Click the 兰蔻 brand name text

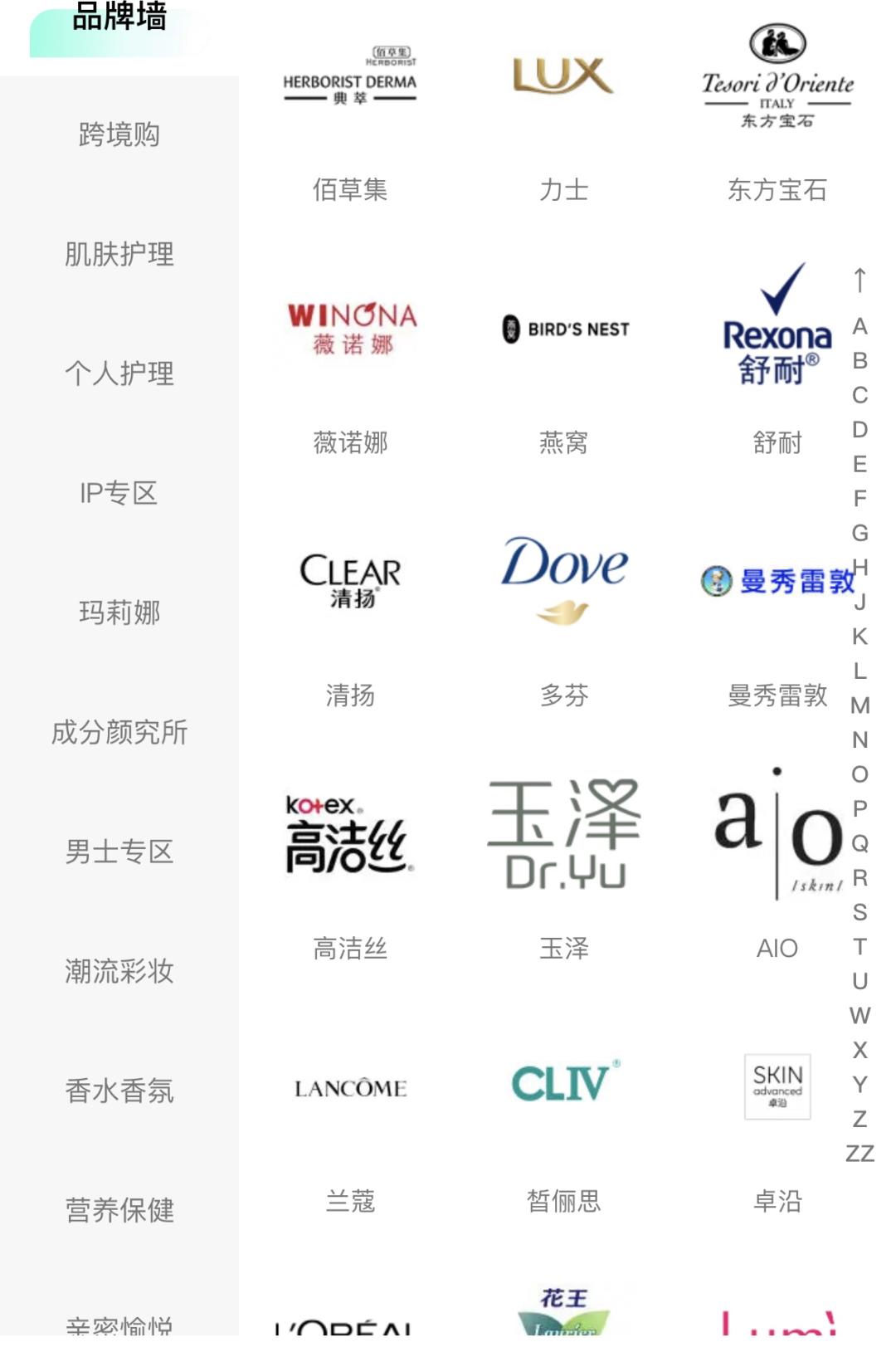(x=351, y=1199)
